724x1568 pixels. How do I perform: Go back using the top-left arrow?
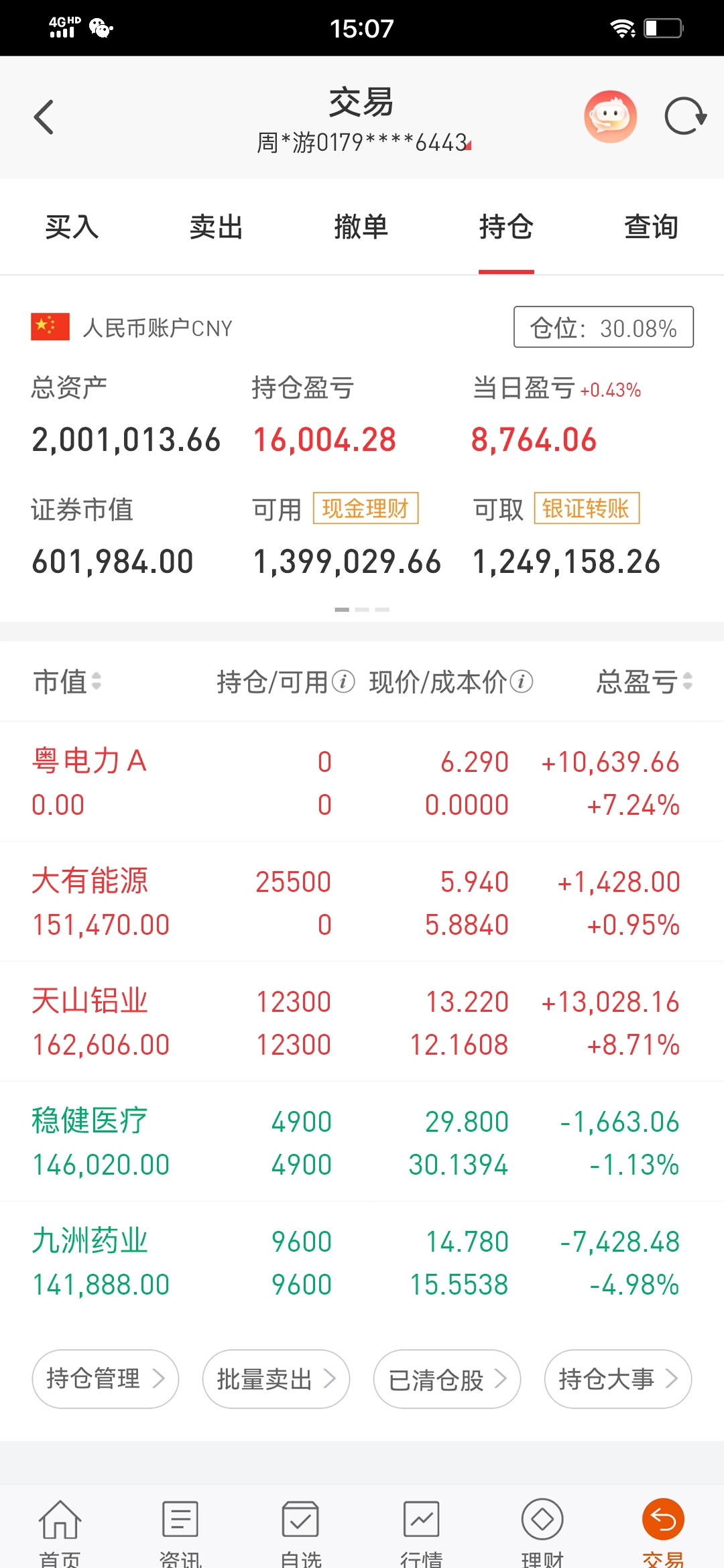pos(44,117)
